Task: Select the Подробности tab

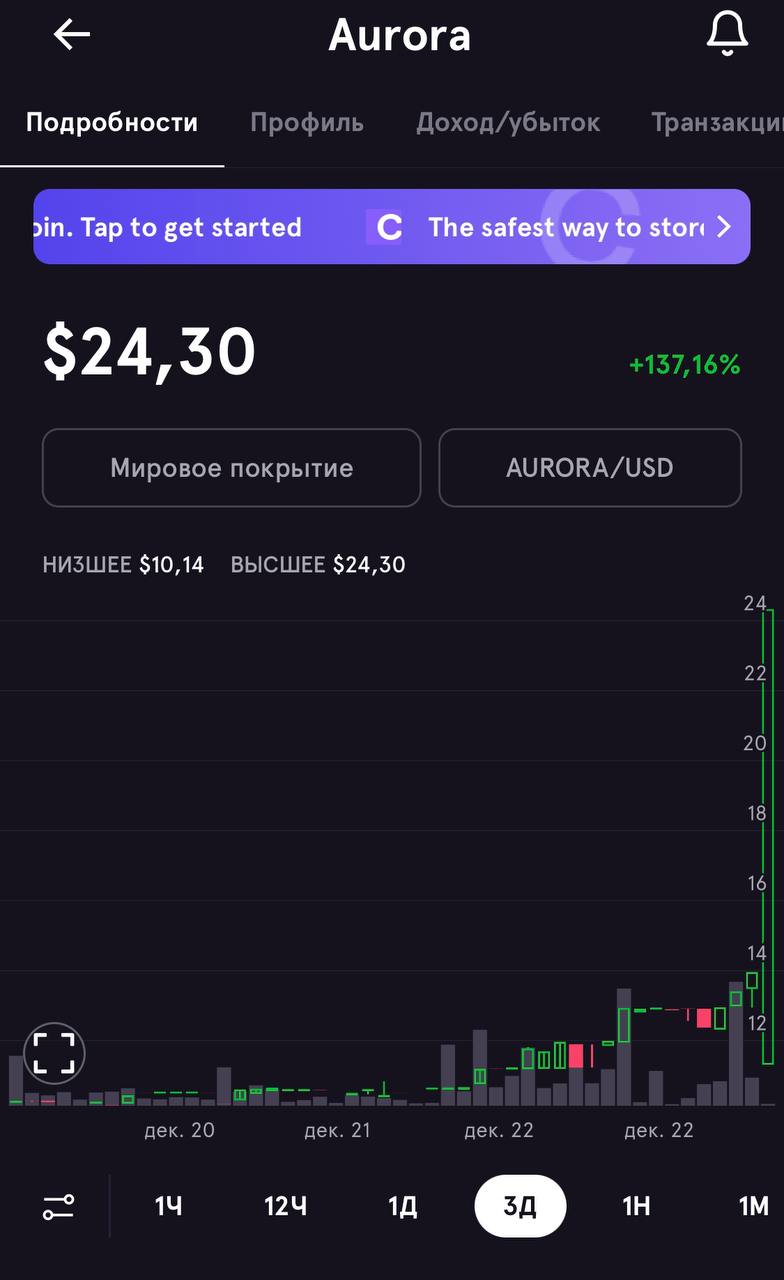Action: pyautogui.click(x=112, y=123)
